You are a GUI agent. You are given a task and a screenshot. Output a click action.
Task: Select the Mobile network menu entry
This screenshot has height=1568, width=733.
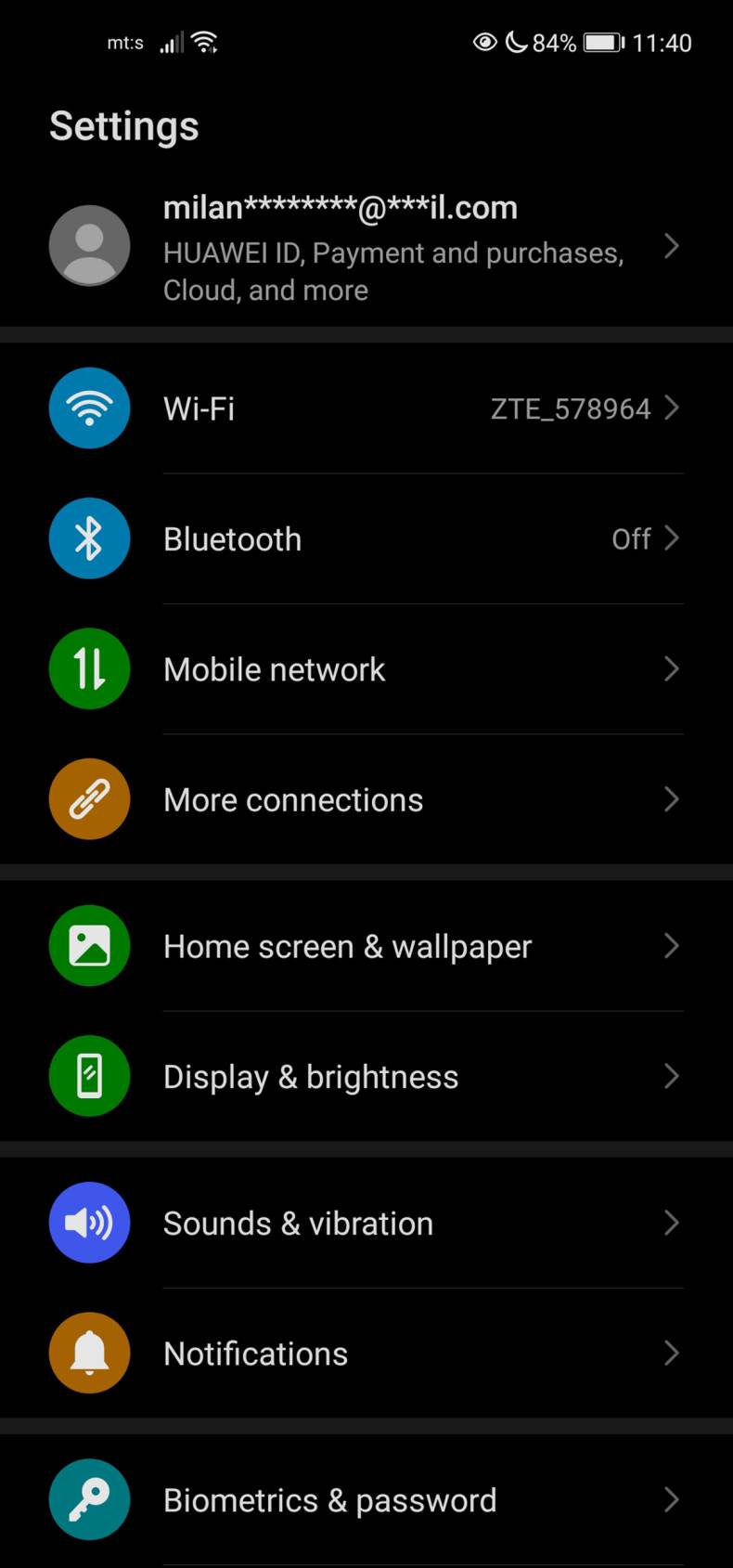pyautogui.click(x=274, y=668)
